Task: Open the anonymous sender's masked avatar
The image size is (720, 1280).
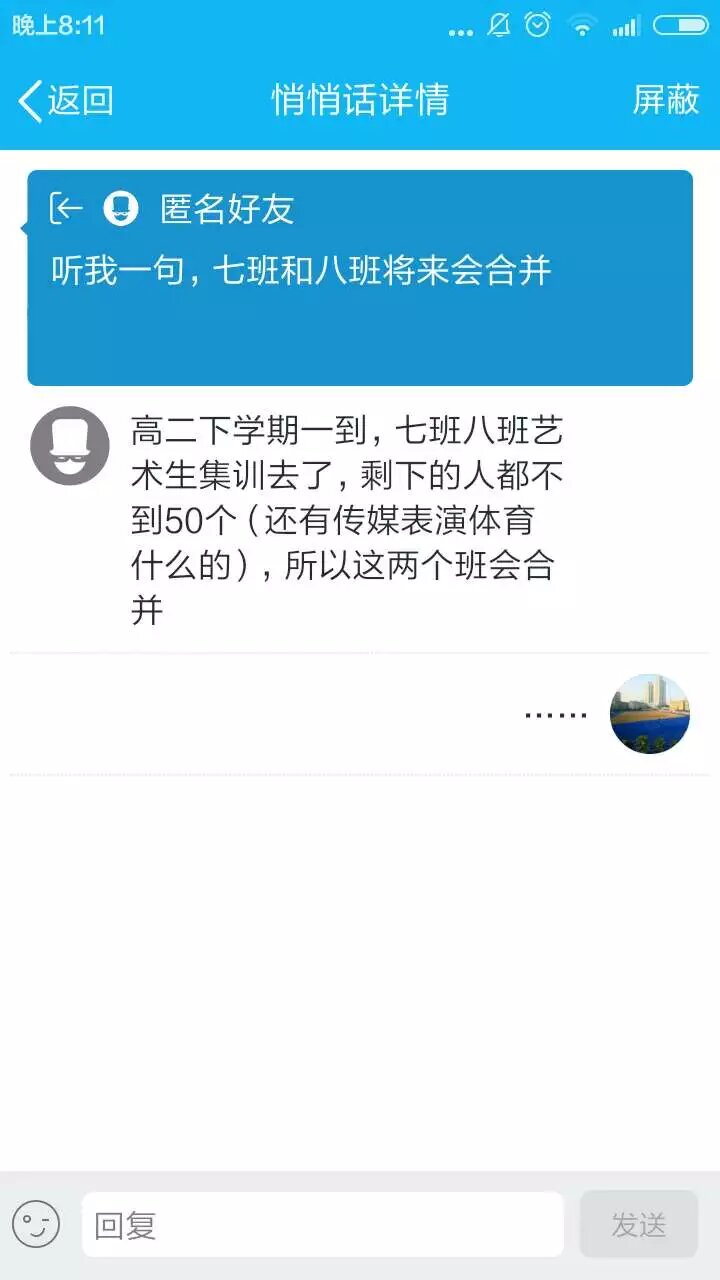Action: (70, 445)
